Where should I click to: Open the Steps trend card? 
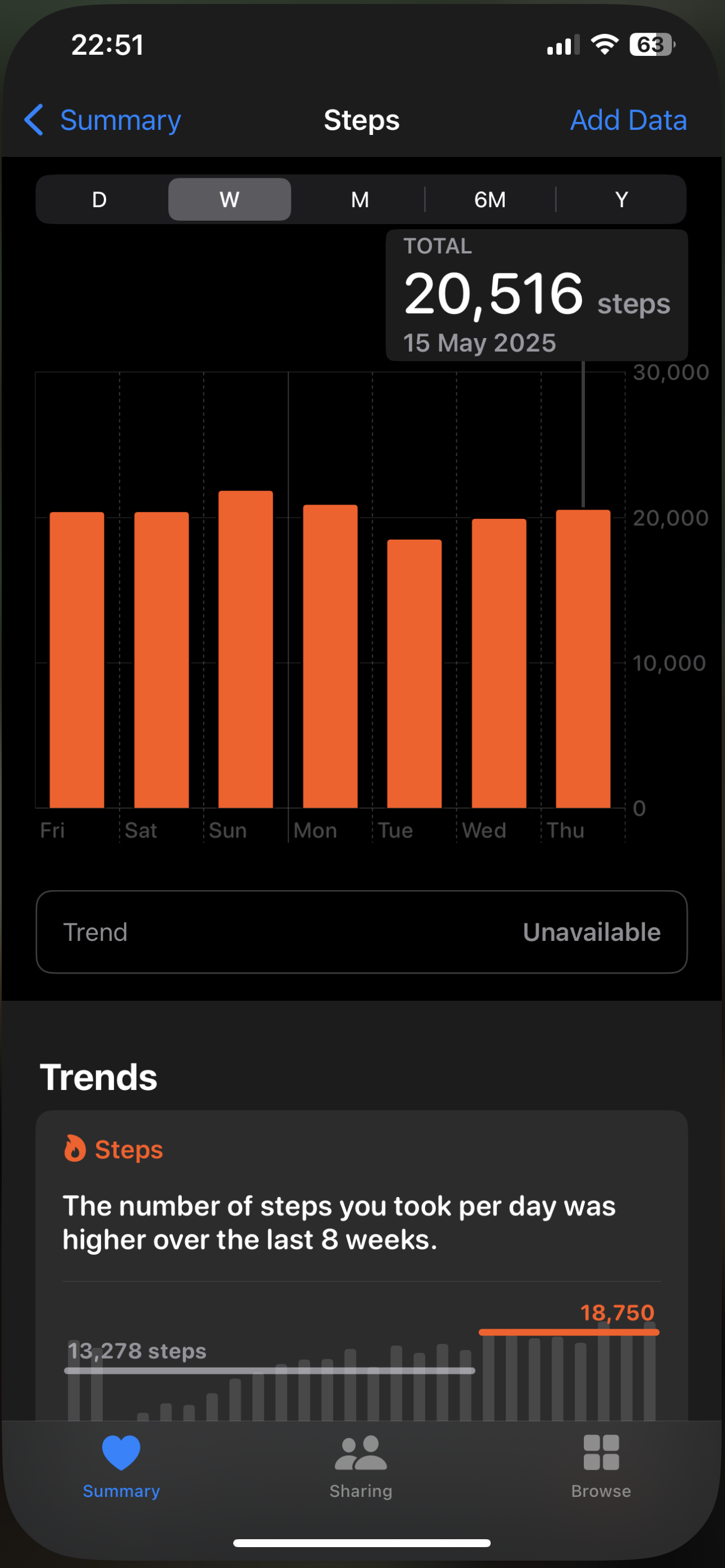361,1265
